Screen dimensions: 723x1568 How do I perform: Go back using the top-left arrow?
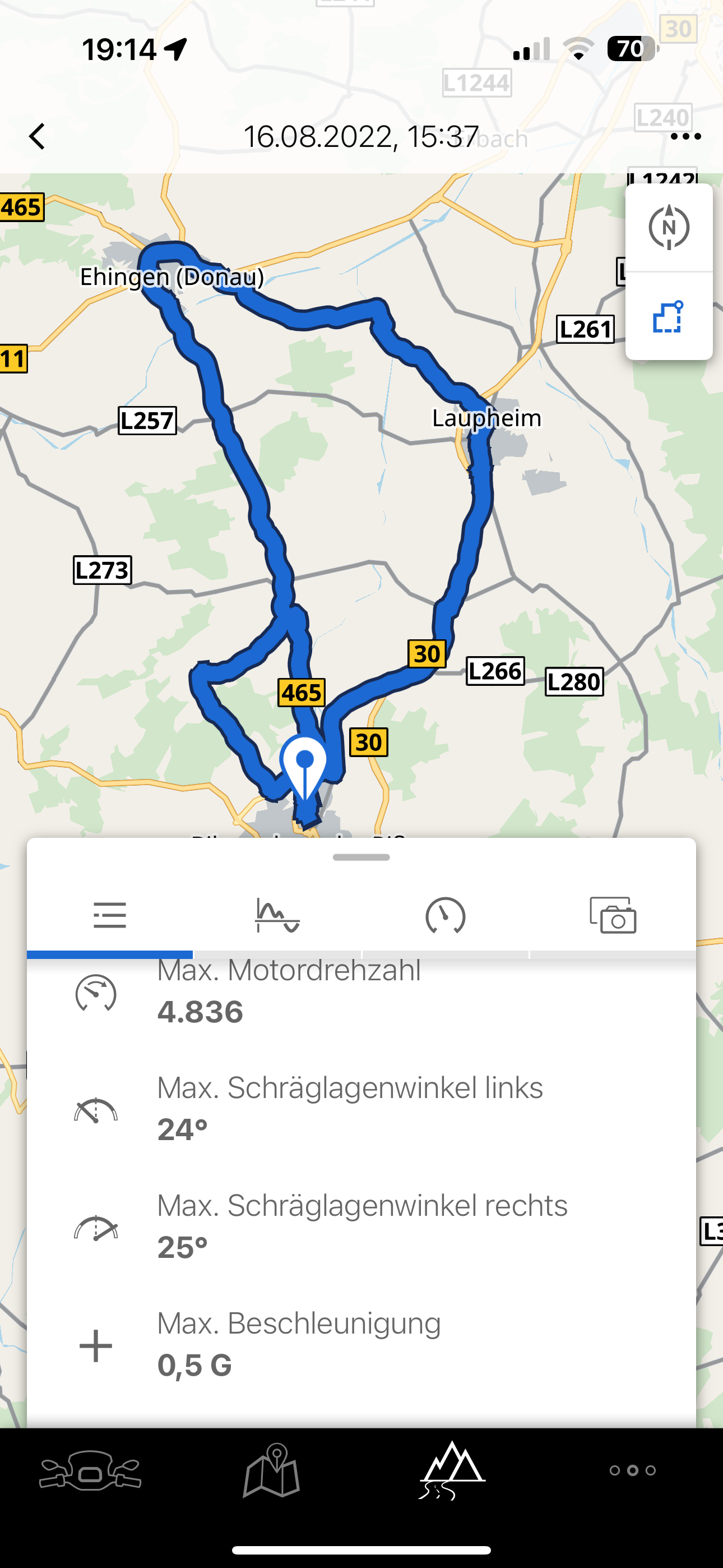[x=37, y=136]
